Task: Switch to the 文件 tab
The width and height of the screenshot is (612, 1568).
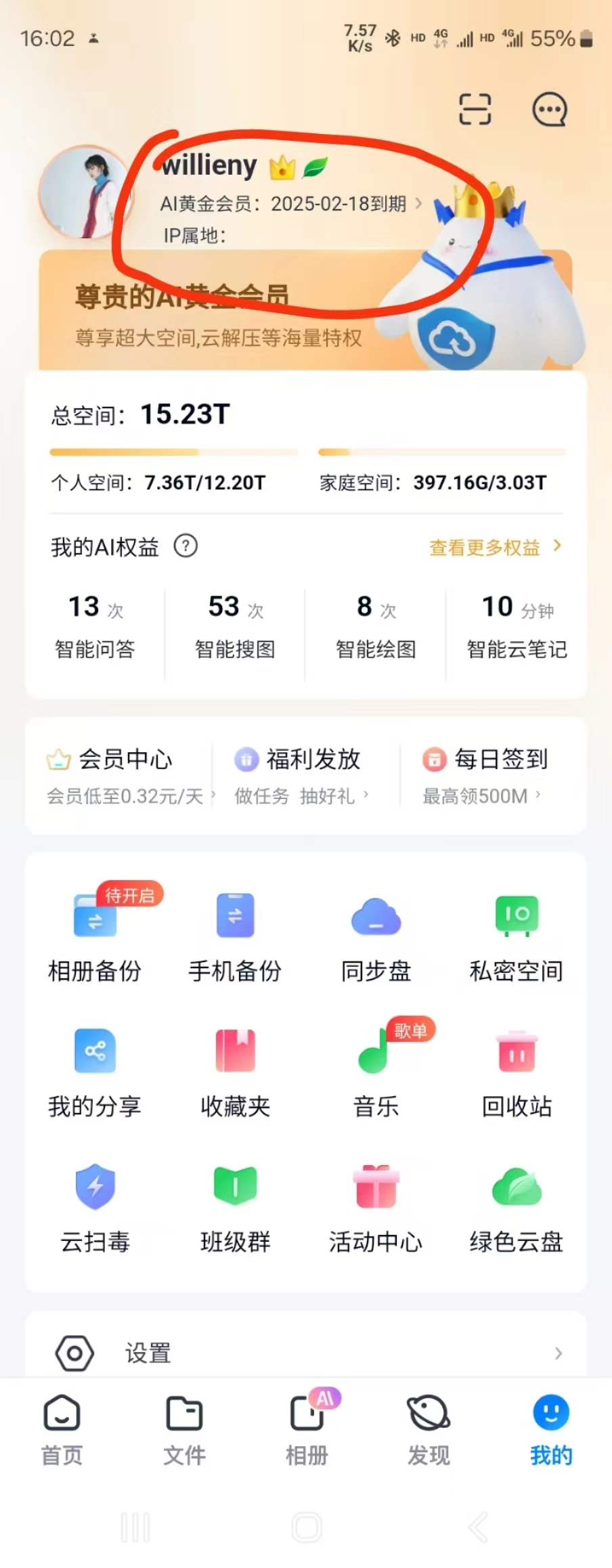Action: tap(184, 1429)
